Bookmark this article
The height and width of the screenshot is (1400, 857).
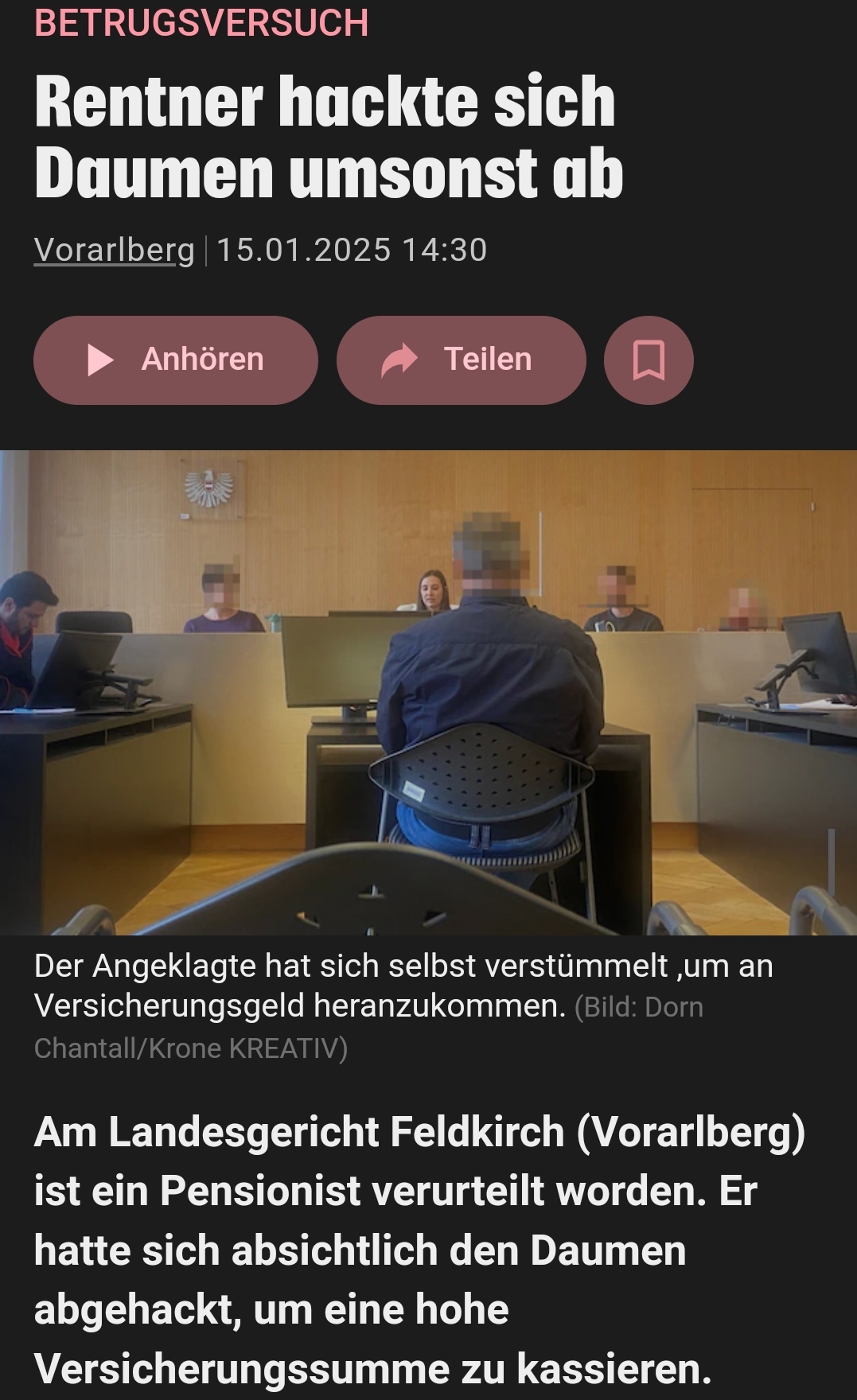tap(649, 360)
